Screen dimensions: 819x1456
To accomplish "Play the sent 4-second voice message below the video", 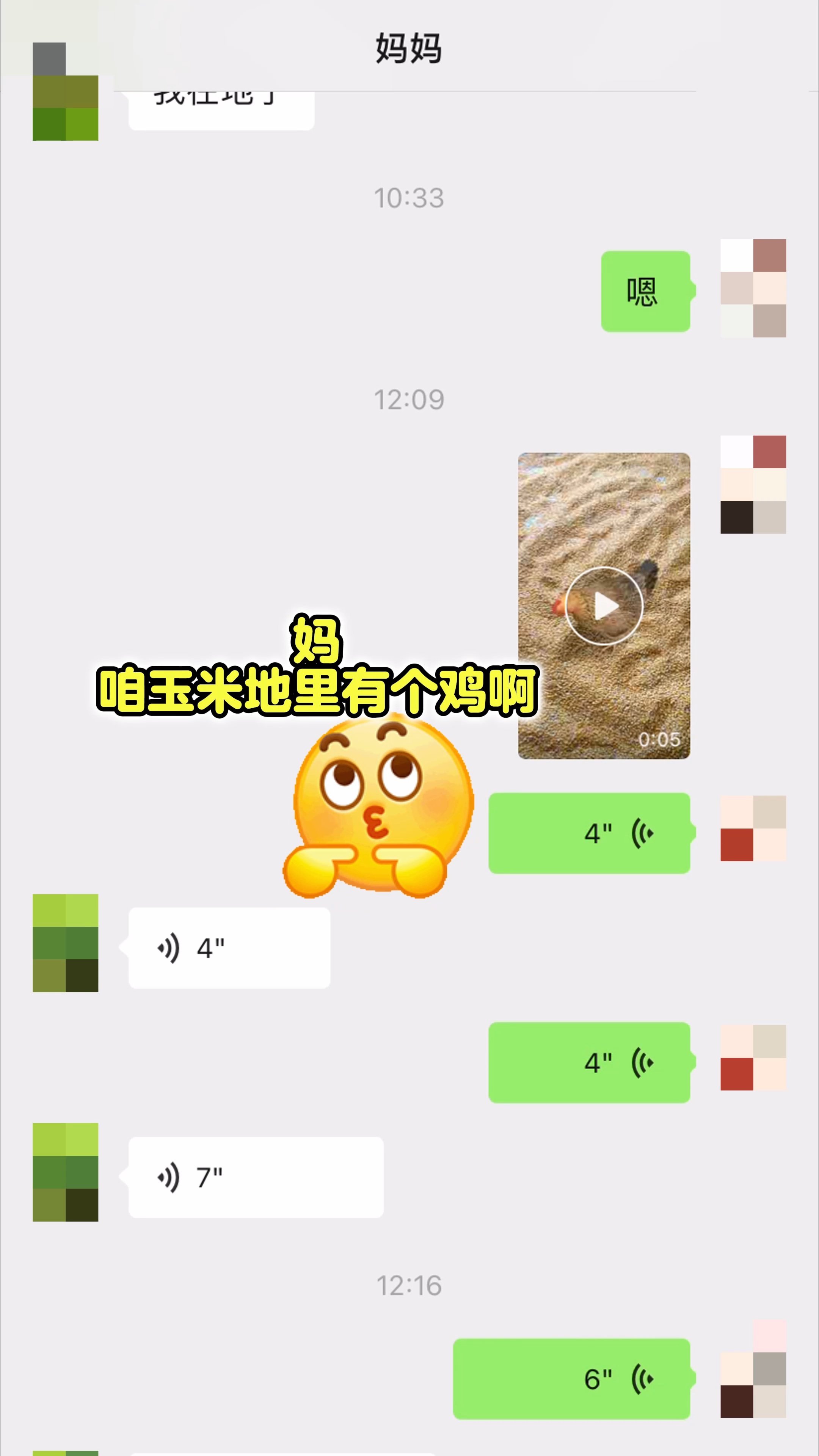I will click(x=589, y=833).
